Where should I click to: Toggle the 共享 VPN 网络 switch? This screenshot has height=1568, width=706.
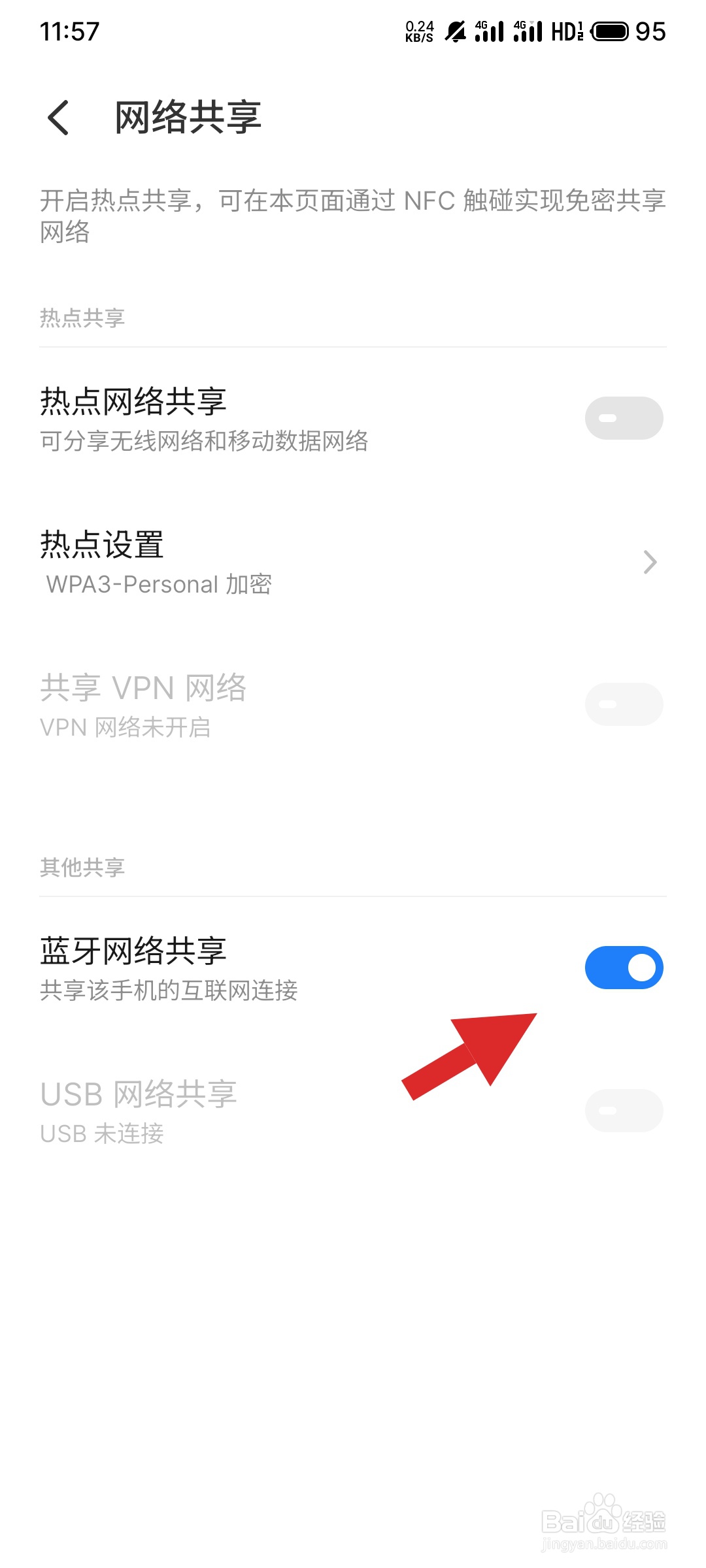click(623, 704)
